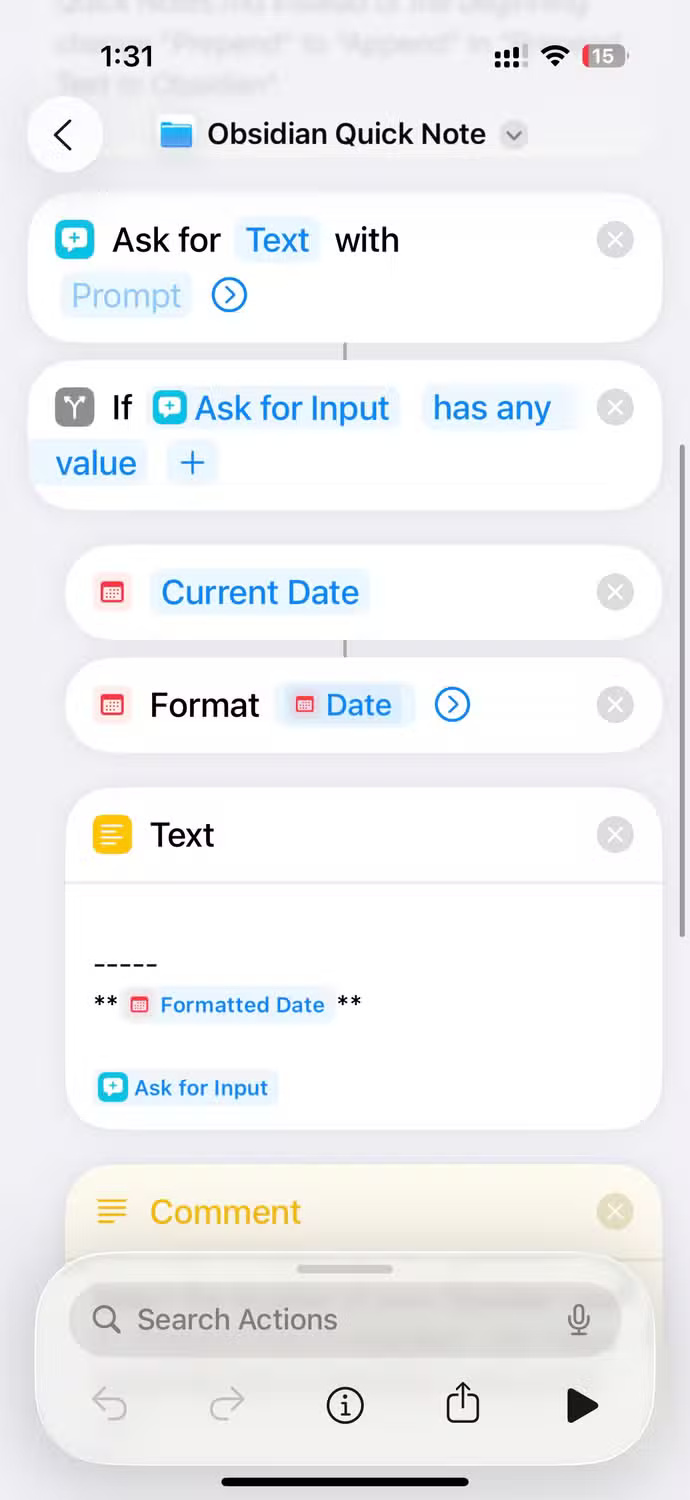
Task: Share this shortcut
Action: [462, 1404]
